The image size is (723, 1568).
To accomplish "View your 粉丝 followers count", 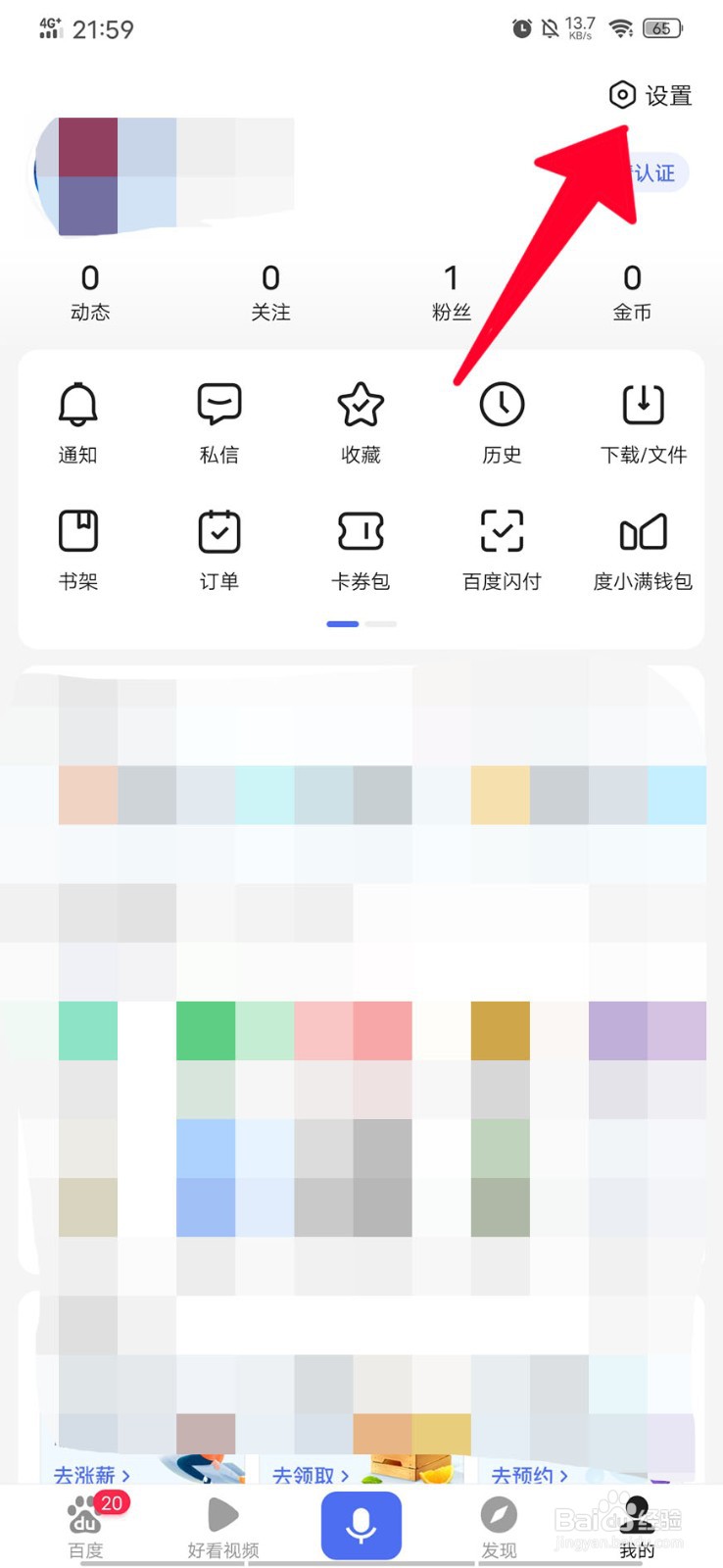I will pyautogui.click(x=451, y=291).
